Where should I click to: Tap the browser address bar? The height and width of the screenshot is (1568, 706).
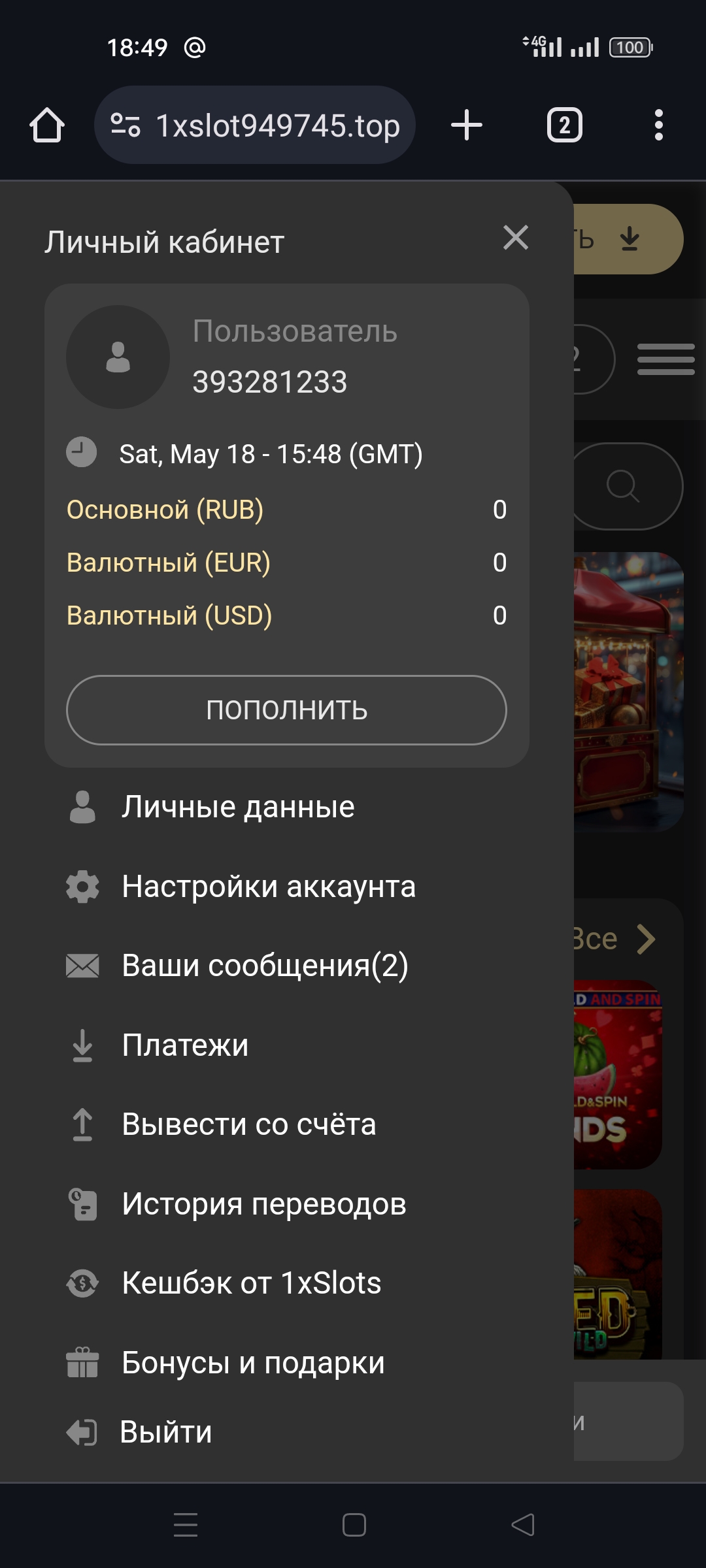coord(277,125)
